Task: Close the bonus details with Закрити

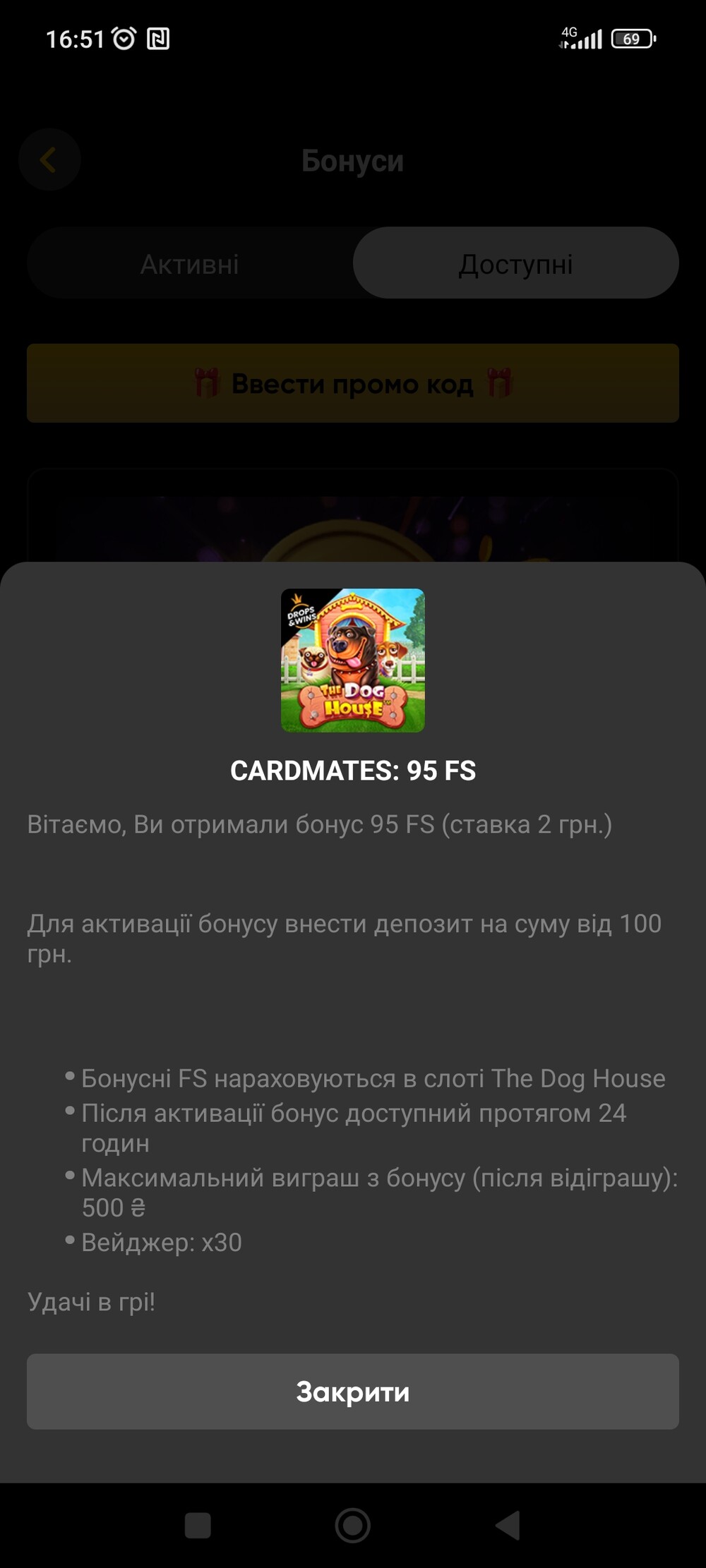Action: pos(353,1392)
